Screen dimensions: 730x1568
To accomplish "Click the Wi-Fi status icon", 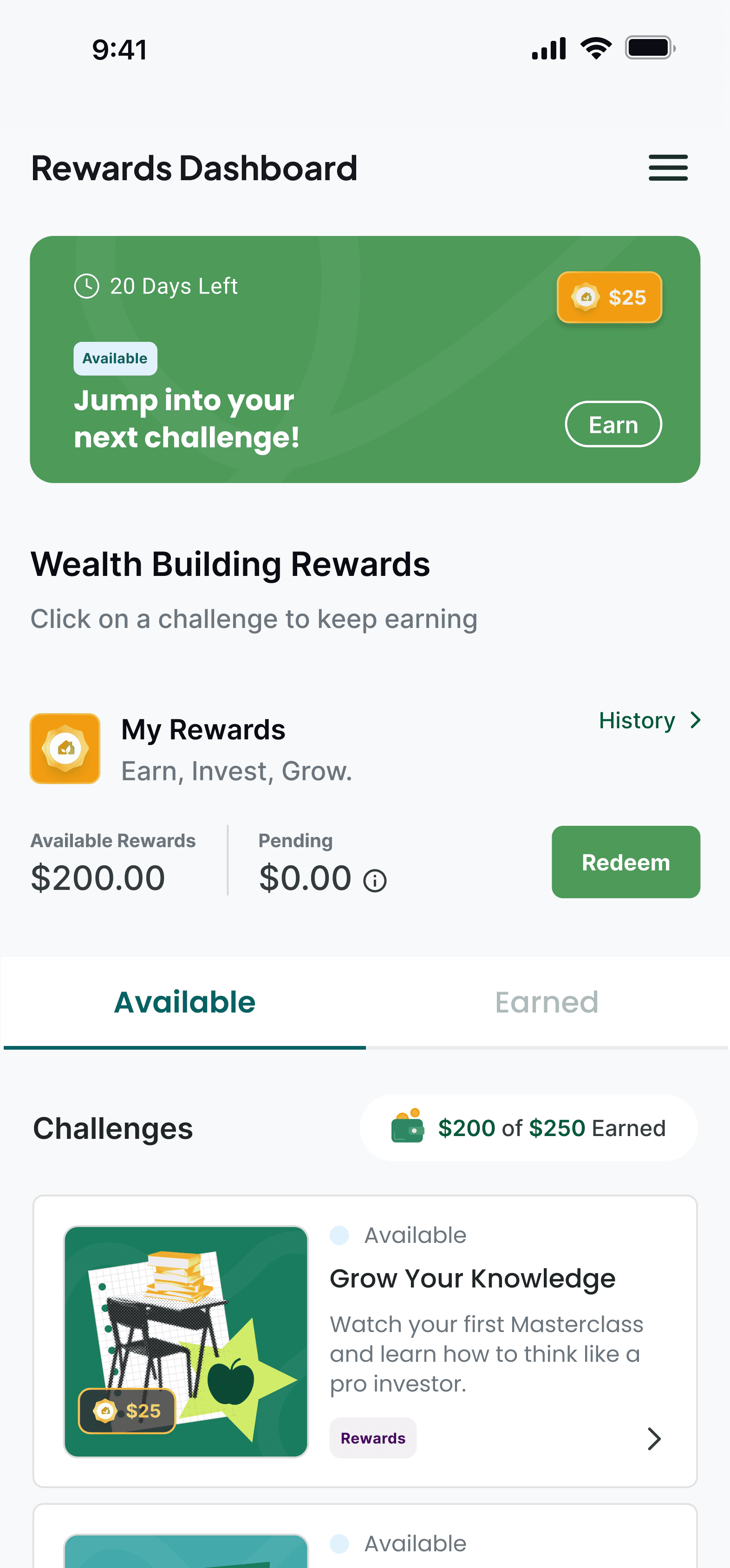I will click(x=595, y=47).
